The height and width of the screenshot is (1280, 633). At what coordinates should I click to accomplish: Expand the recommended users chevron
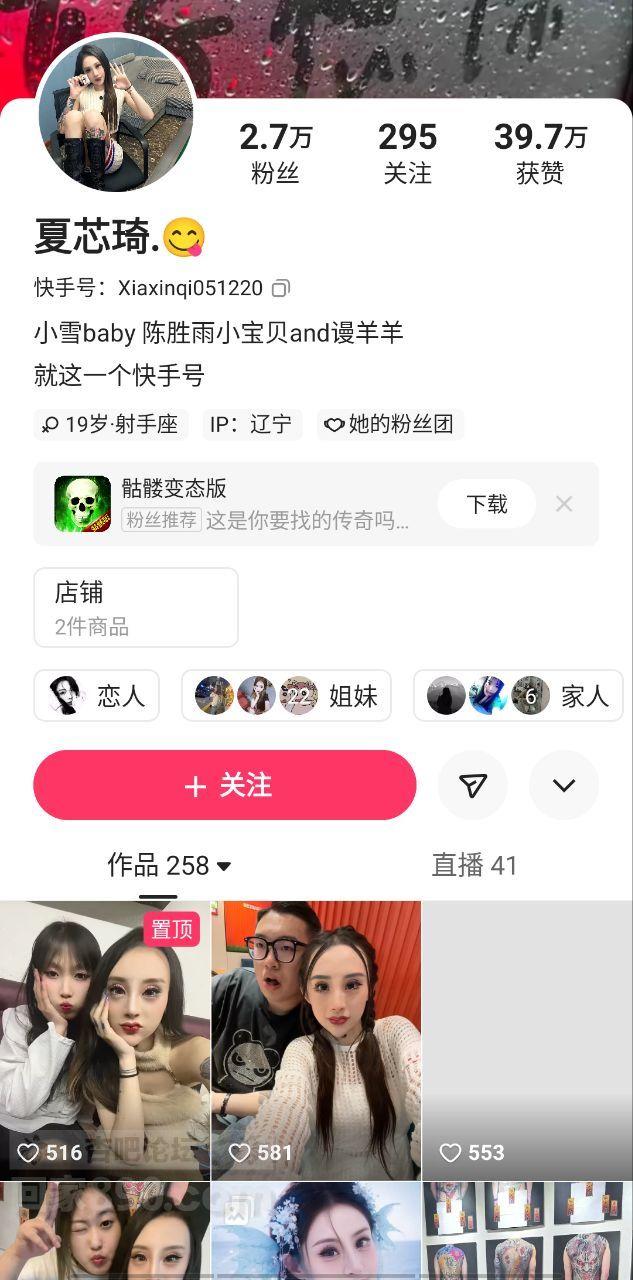563,786
